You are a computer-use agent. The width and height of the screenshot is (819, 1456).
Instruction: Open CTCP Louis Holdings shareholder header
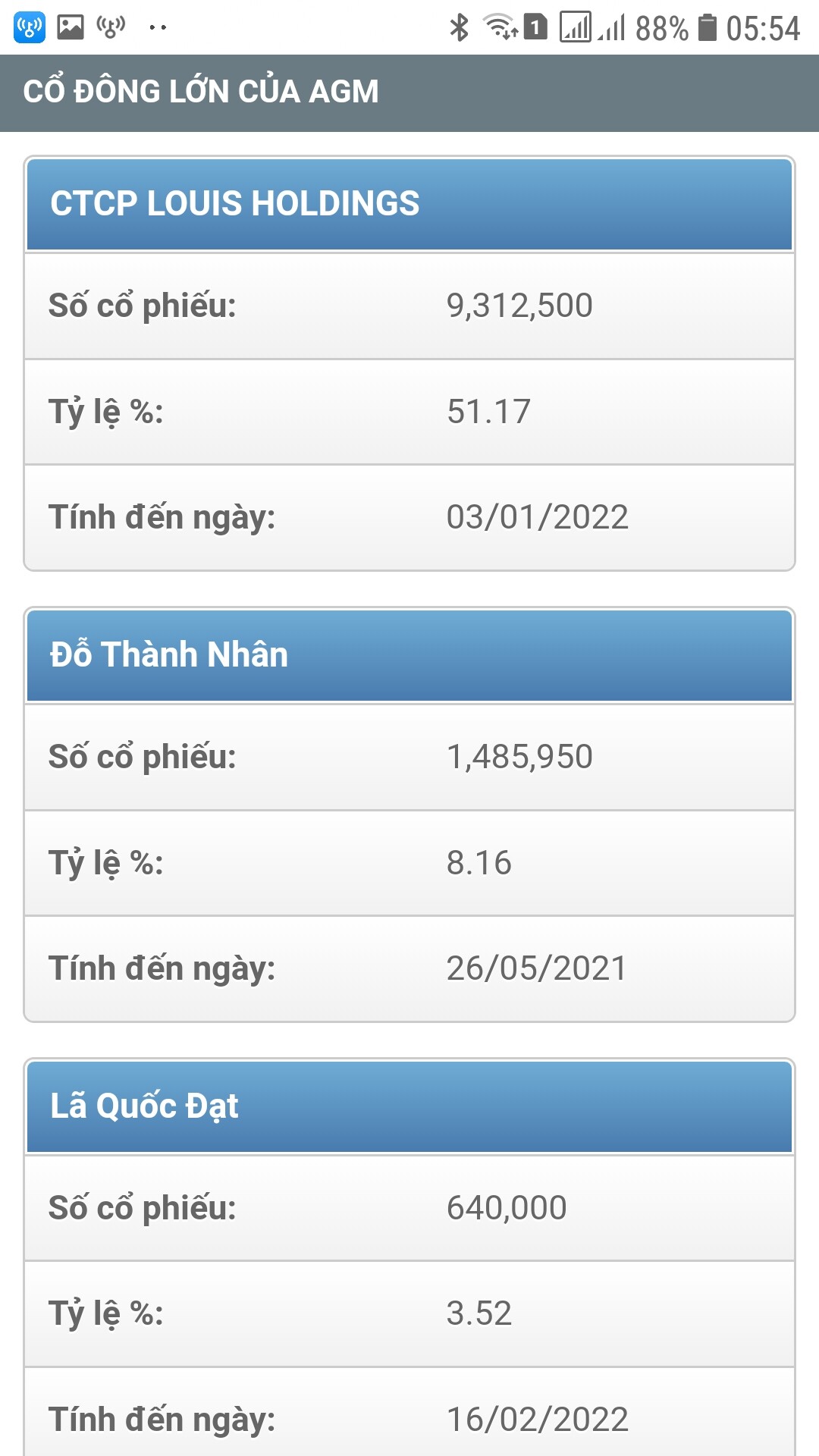[409, 204]
